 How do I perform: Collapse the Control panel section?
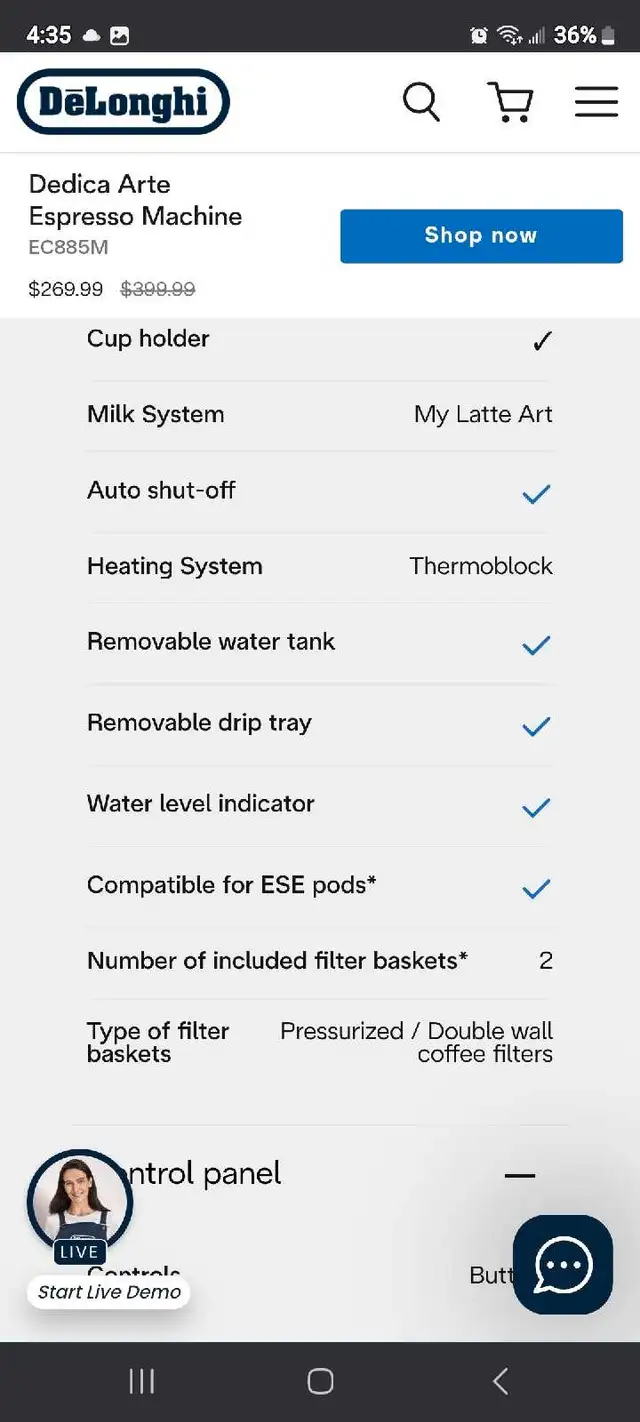520,1175
